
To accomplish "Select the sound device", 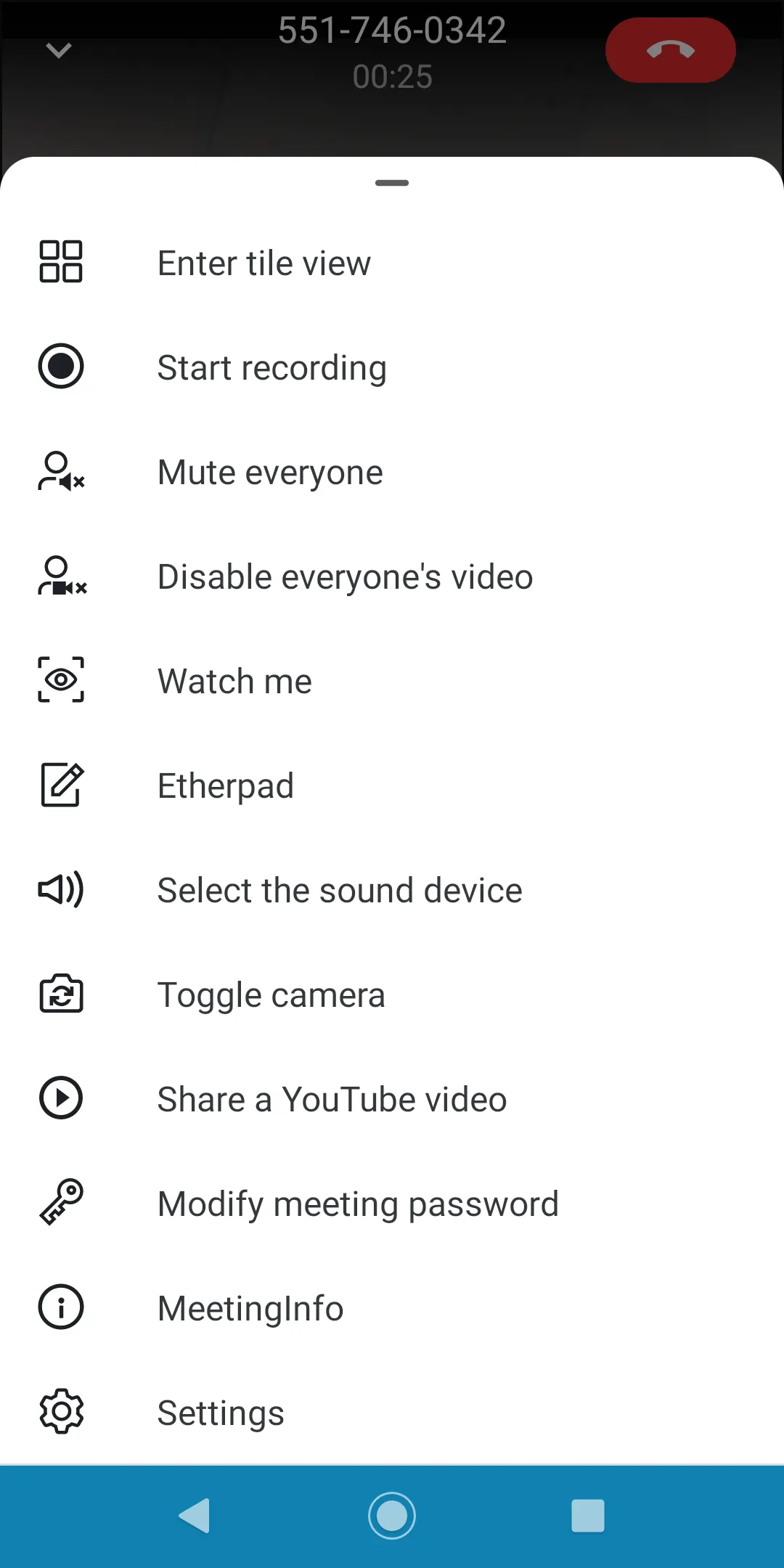I will [340, 891].
